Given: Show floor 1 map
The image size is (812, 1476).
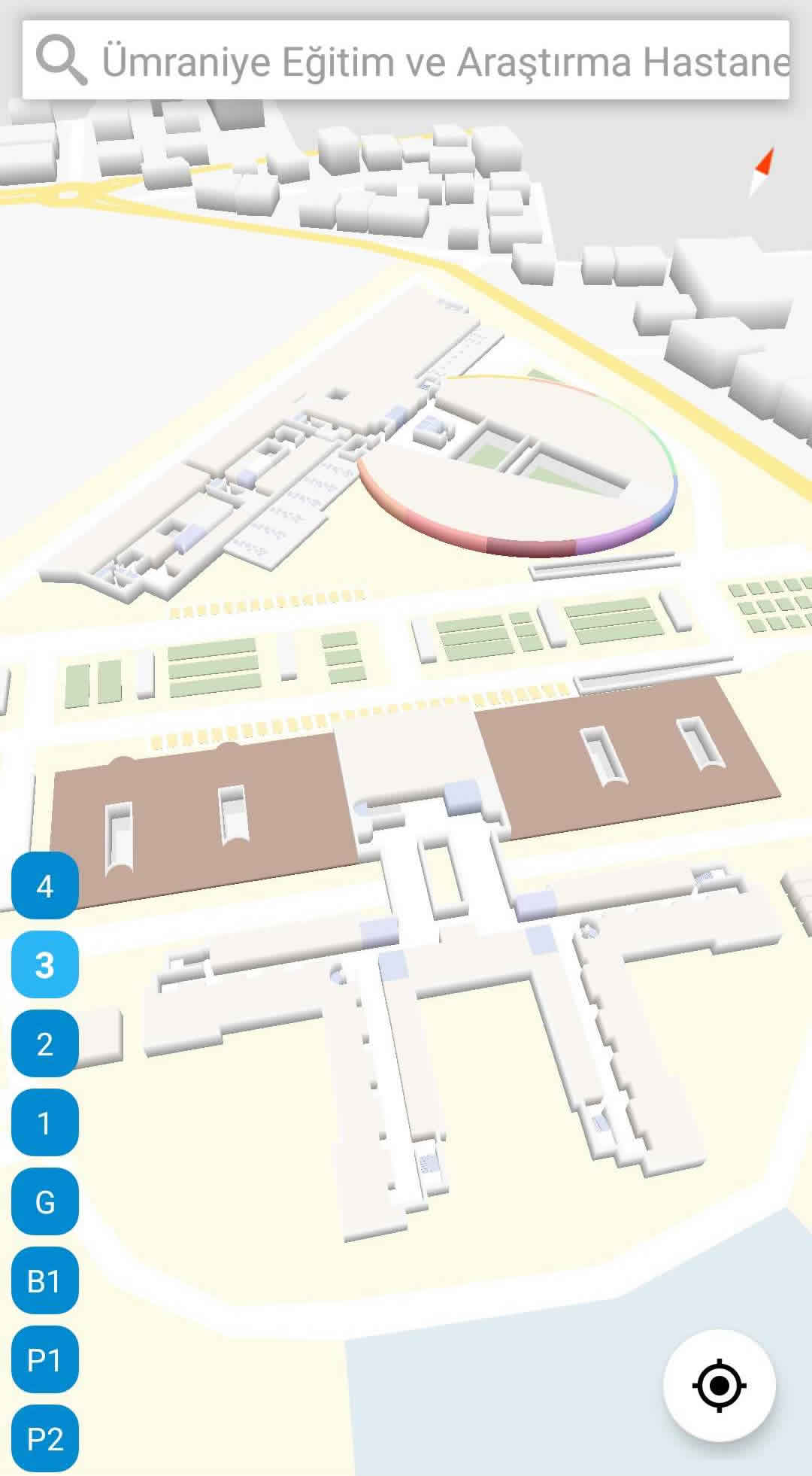Looking at the screenshot, I should point(45,1122).
